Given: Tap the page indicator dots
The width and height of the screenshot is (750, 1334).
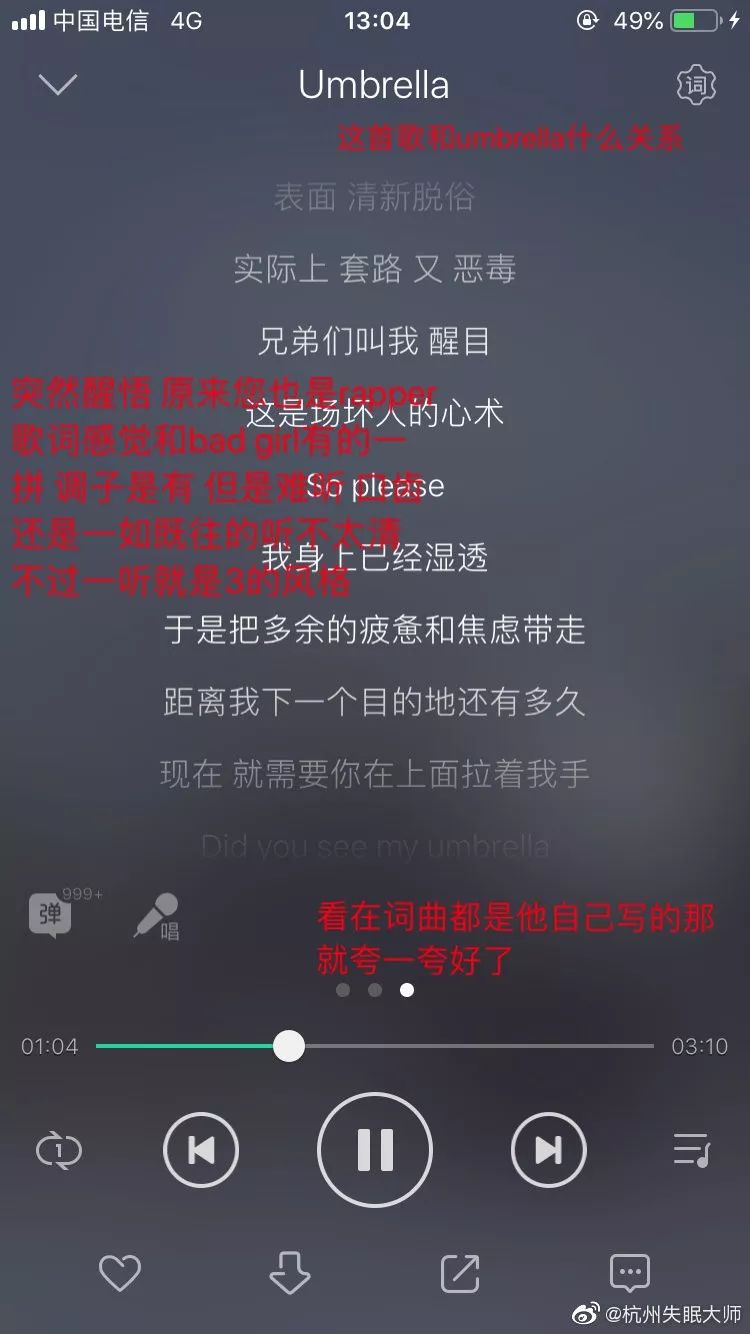Looking at the screenshot, I should 375,990.
